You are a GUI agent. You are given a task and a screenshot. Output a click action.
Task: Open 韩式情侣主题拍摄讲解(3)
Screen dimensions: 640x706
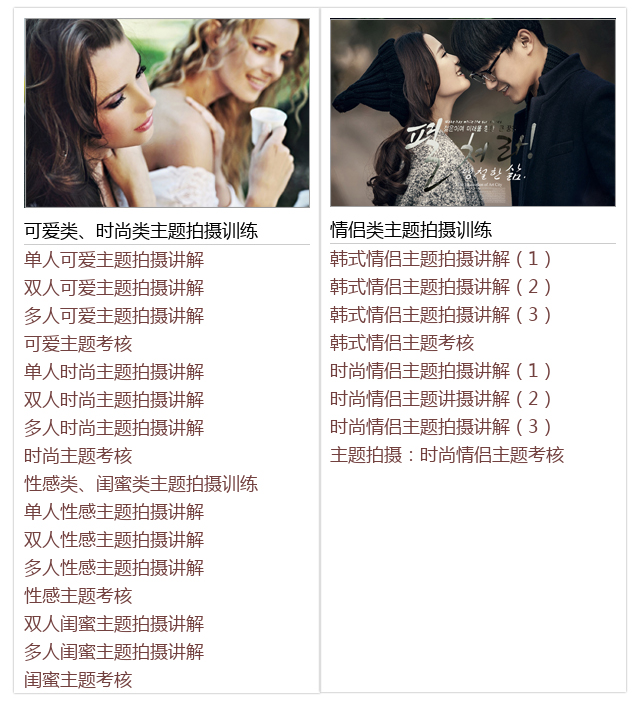[x=441, y=315]
